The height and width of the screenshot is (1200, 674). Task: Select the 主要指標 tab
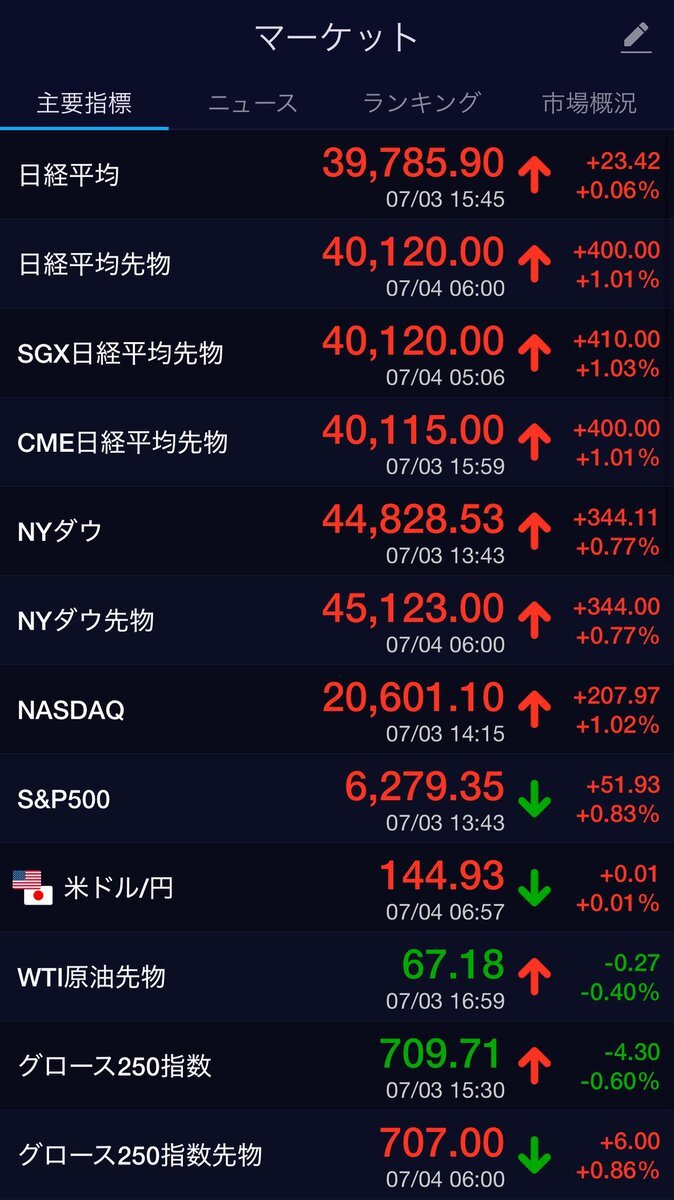click(x=84, y=103)
